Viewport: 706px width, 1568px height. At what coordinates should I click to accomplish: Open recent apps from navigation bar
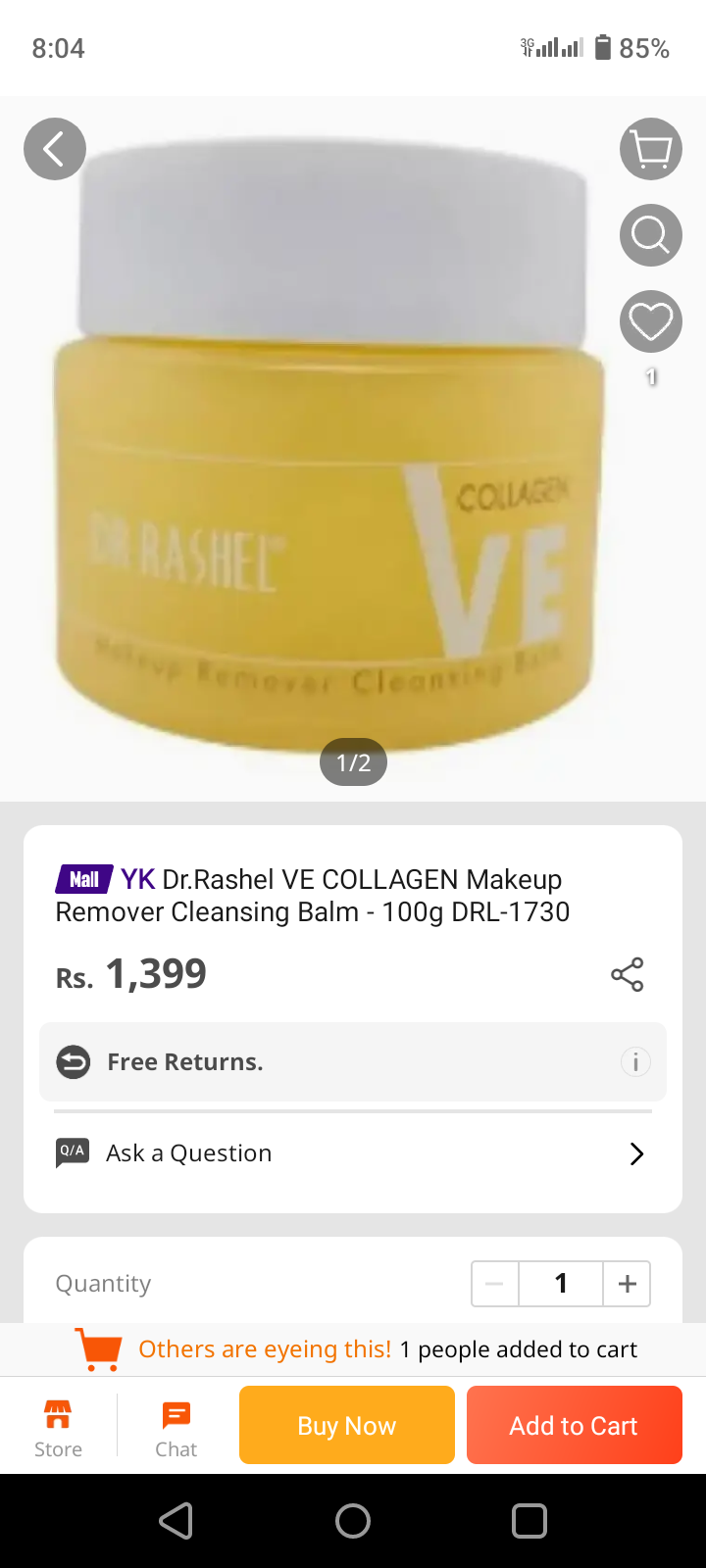point(529,1521)
